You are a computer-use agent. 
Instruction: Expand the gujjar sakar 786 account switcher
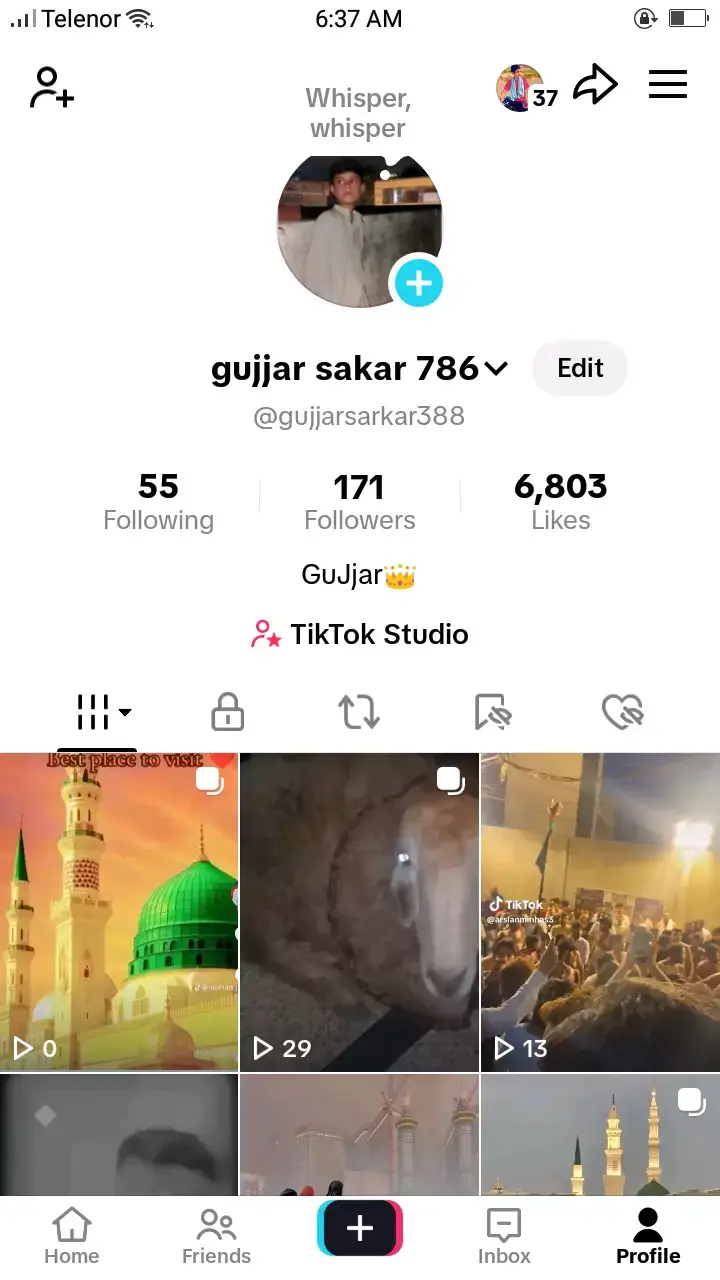pyautogui.click(x=496, y=369)
